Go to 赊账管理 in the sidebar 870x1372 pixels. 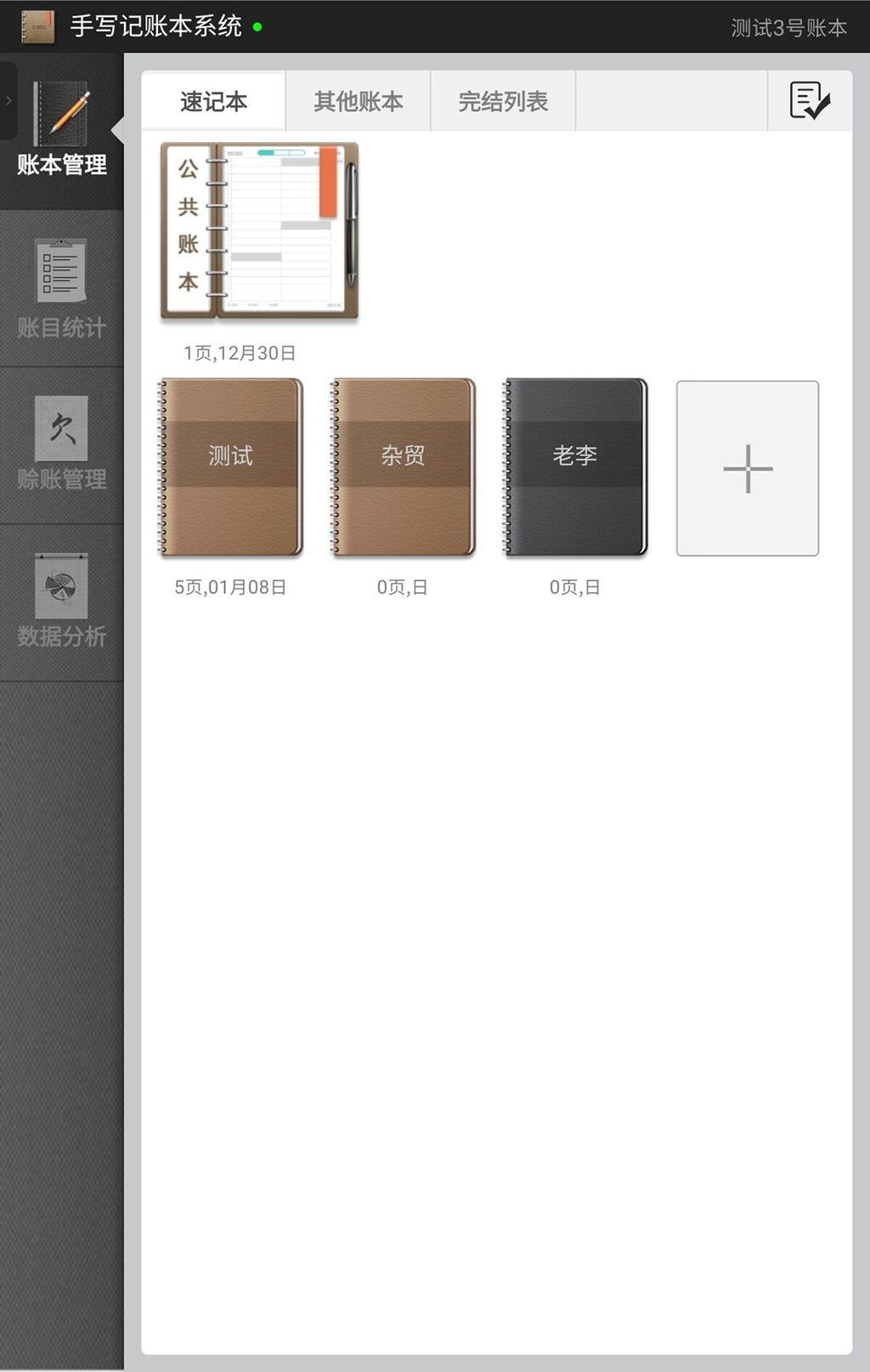[61, 444]
